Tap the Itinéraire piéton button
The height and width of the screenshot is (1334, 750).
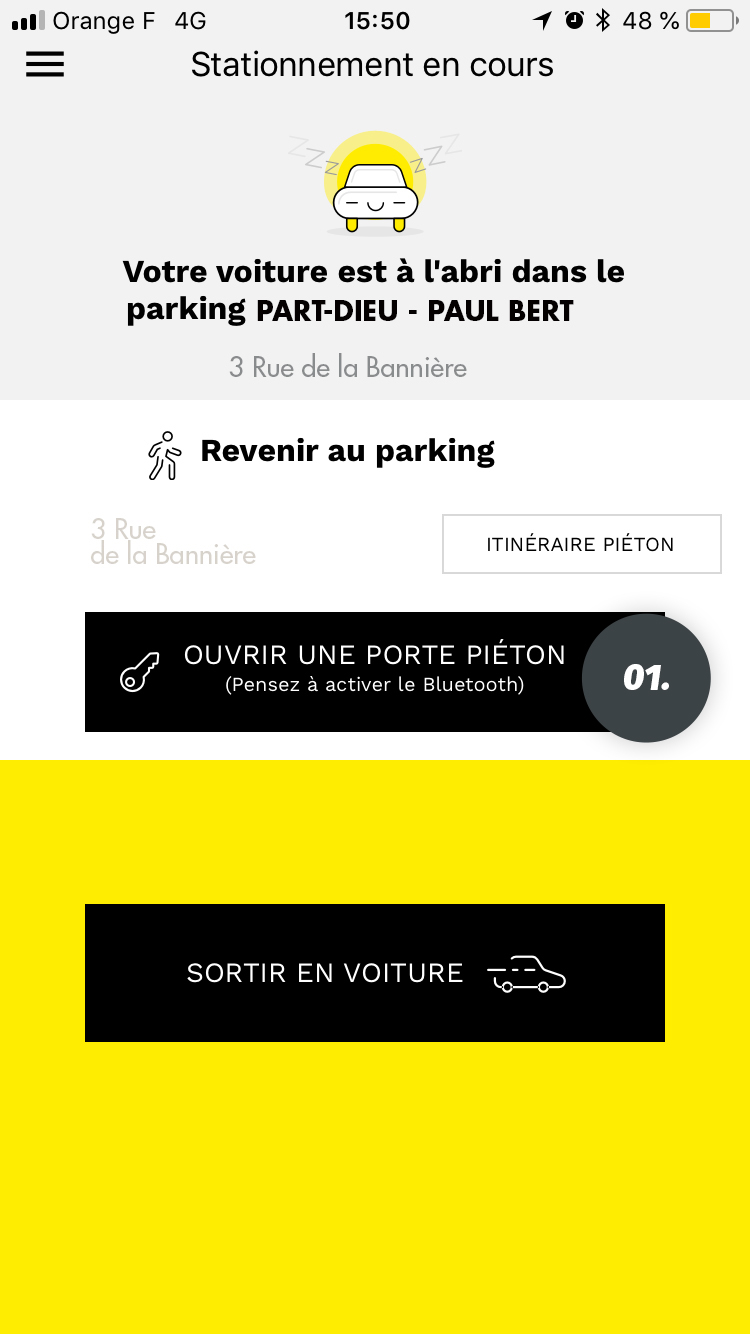tap(581, 544)
